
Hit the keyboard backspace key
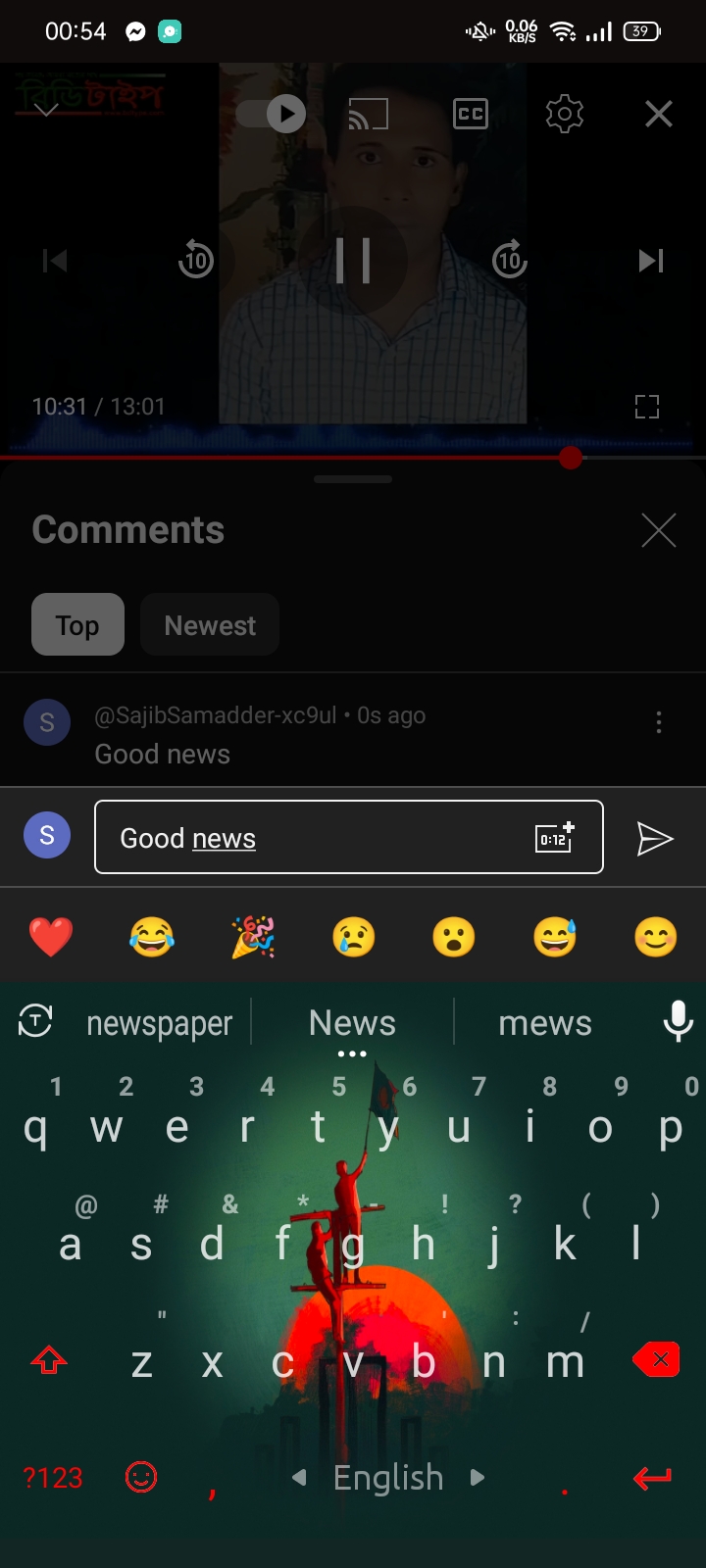coord(657,1360)
